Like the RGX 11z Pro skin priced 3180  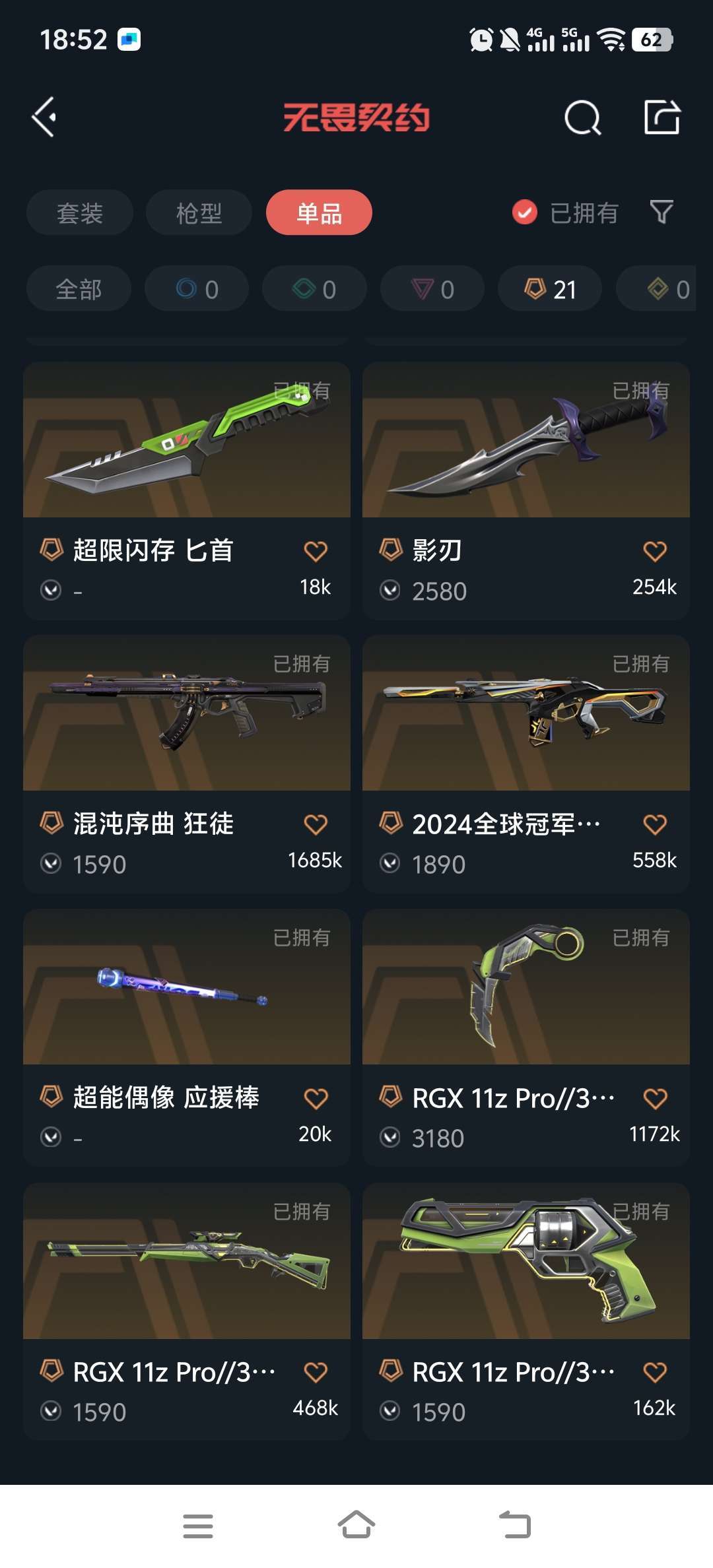click(655, 1098)
